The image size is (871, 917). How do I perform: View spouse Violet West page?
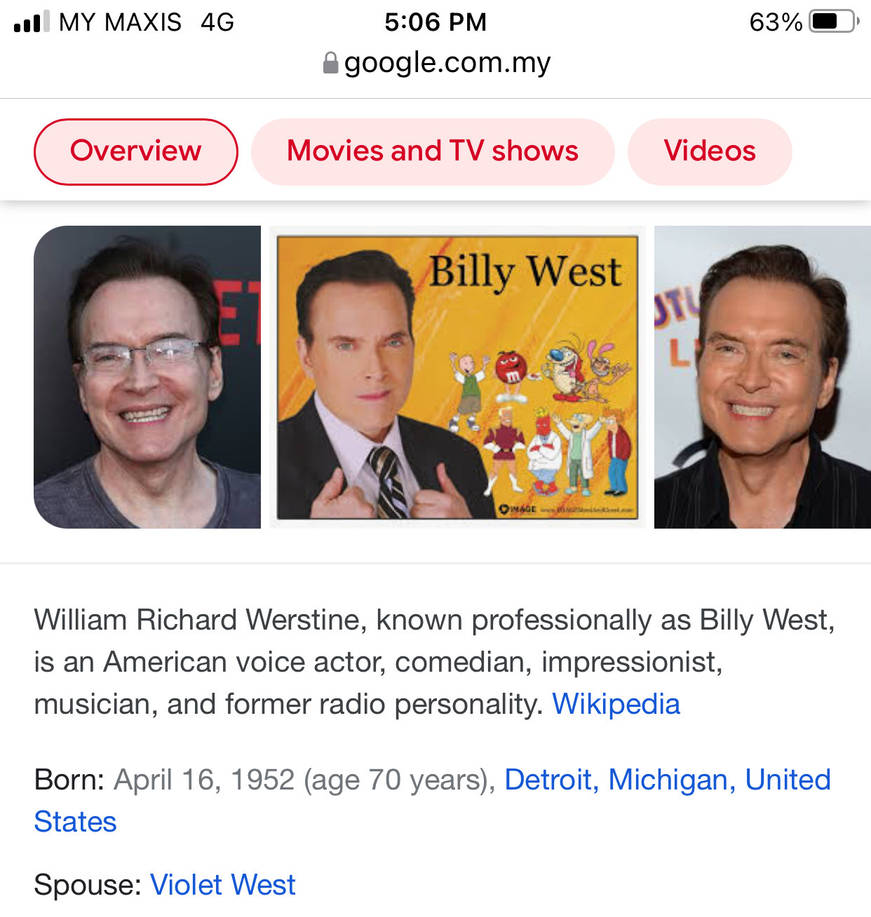coord(222,884)
